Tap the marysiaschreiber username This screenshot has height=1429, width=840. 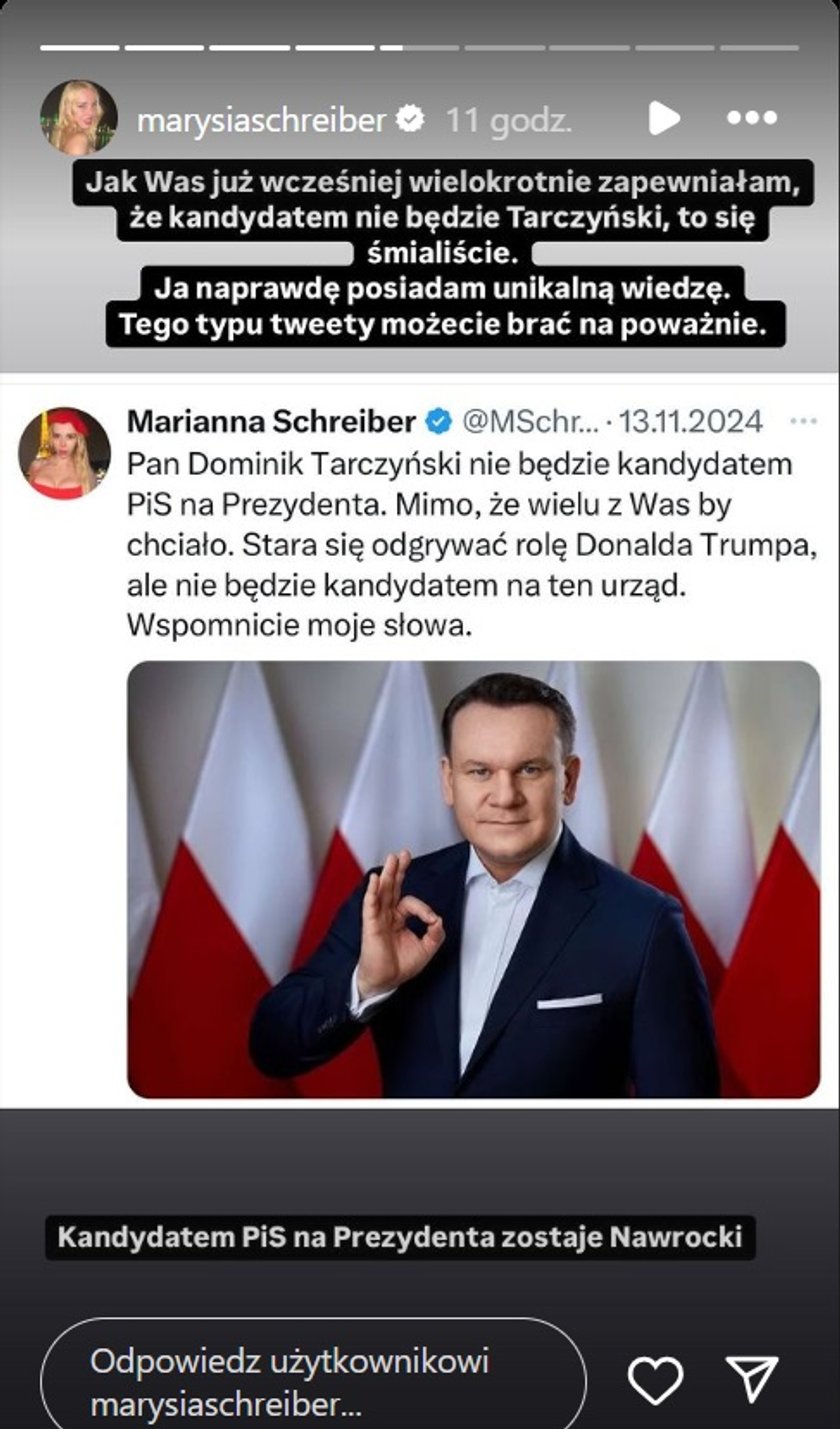pos(261,120)
